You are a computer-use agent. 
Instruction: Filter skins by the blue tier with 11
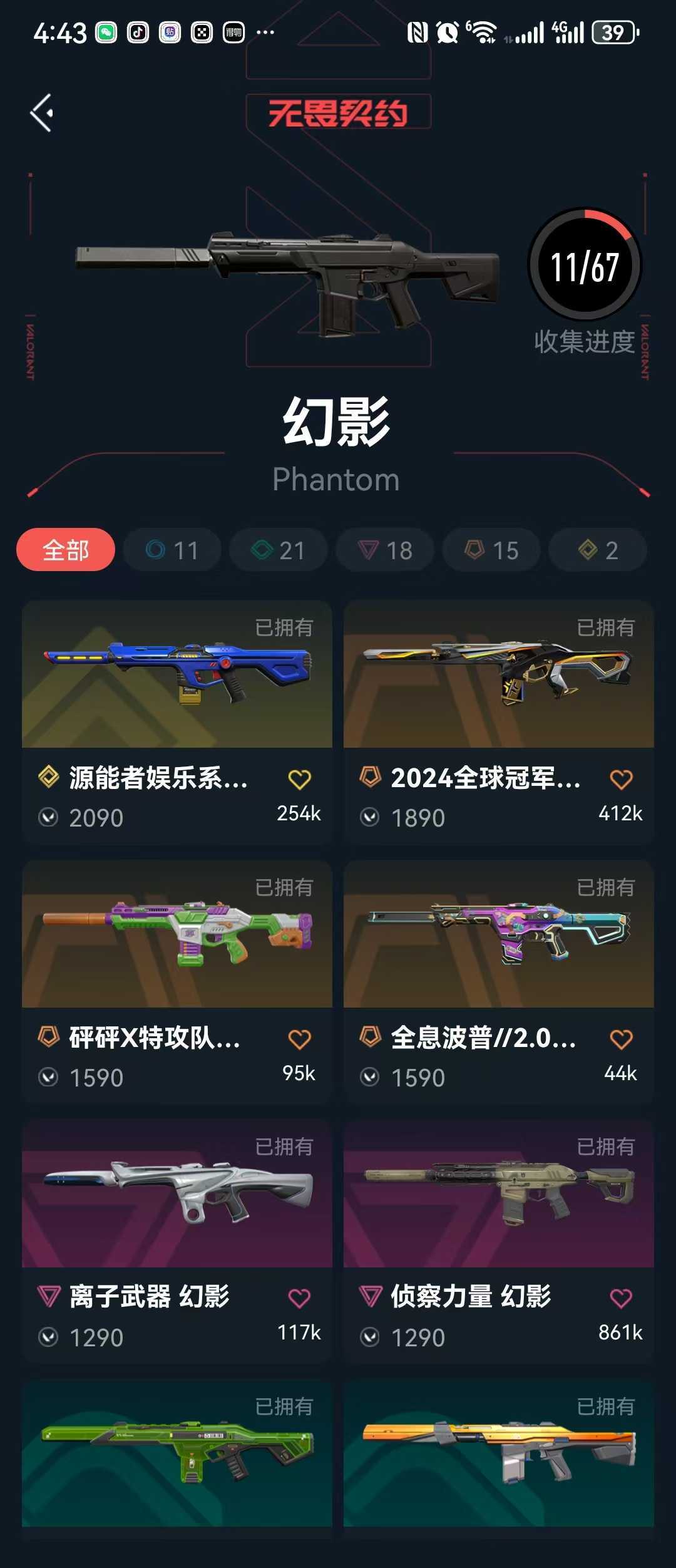coord(172,550)
